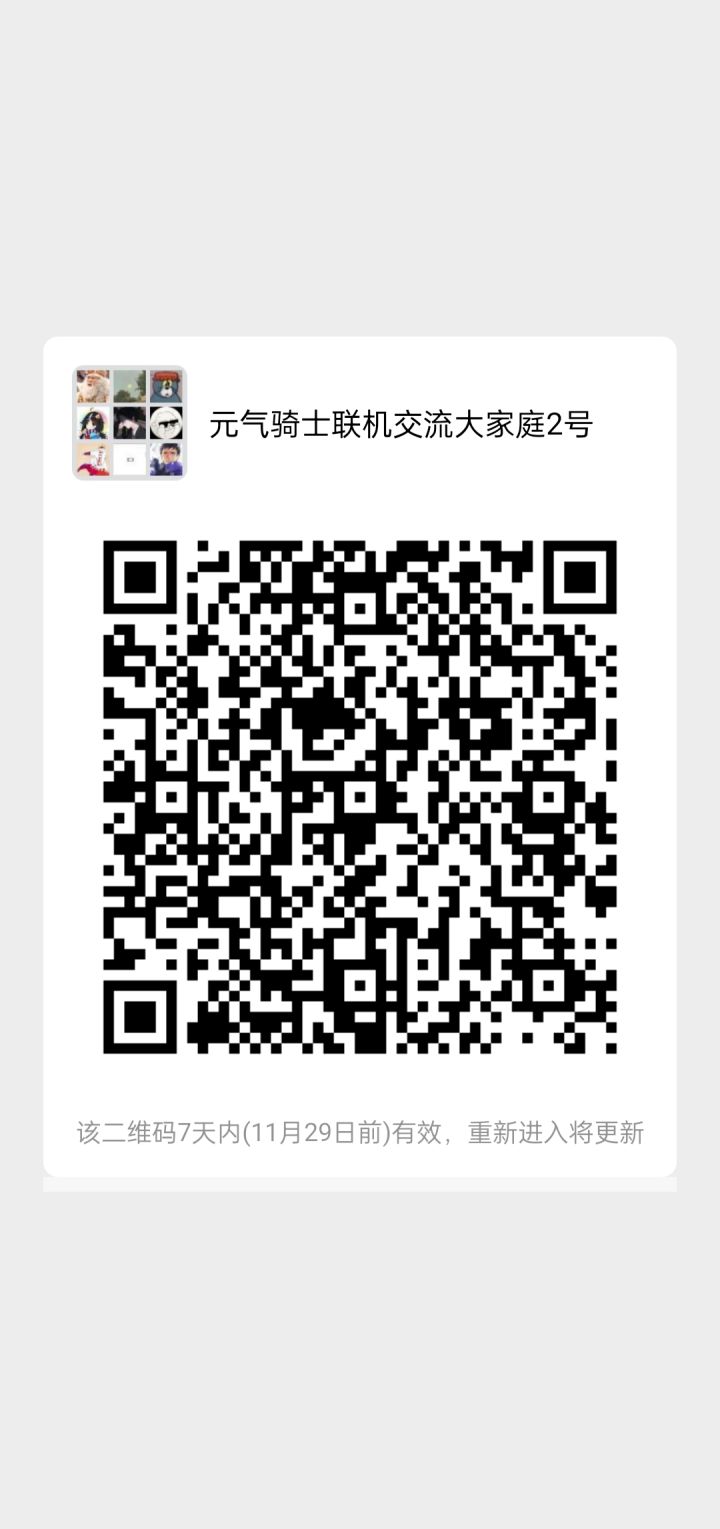Click the purple-shirt boy avatar in bottom-right
Image resolution: width=720 pixels, height=1529 pixels.
point(167,459)
